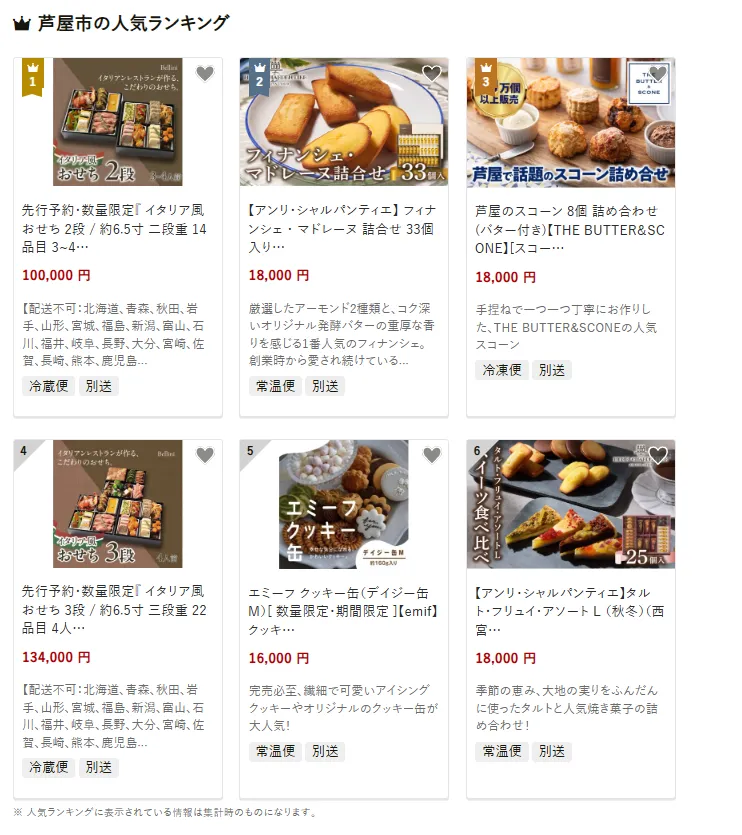The image size is (742, 835).
Task: Favorite the タルト・フリュイ・アソート item
Action: [x=657, y=455]
